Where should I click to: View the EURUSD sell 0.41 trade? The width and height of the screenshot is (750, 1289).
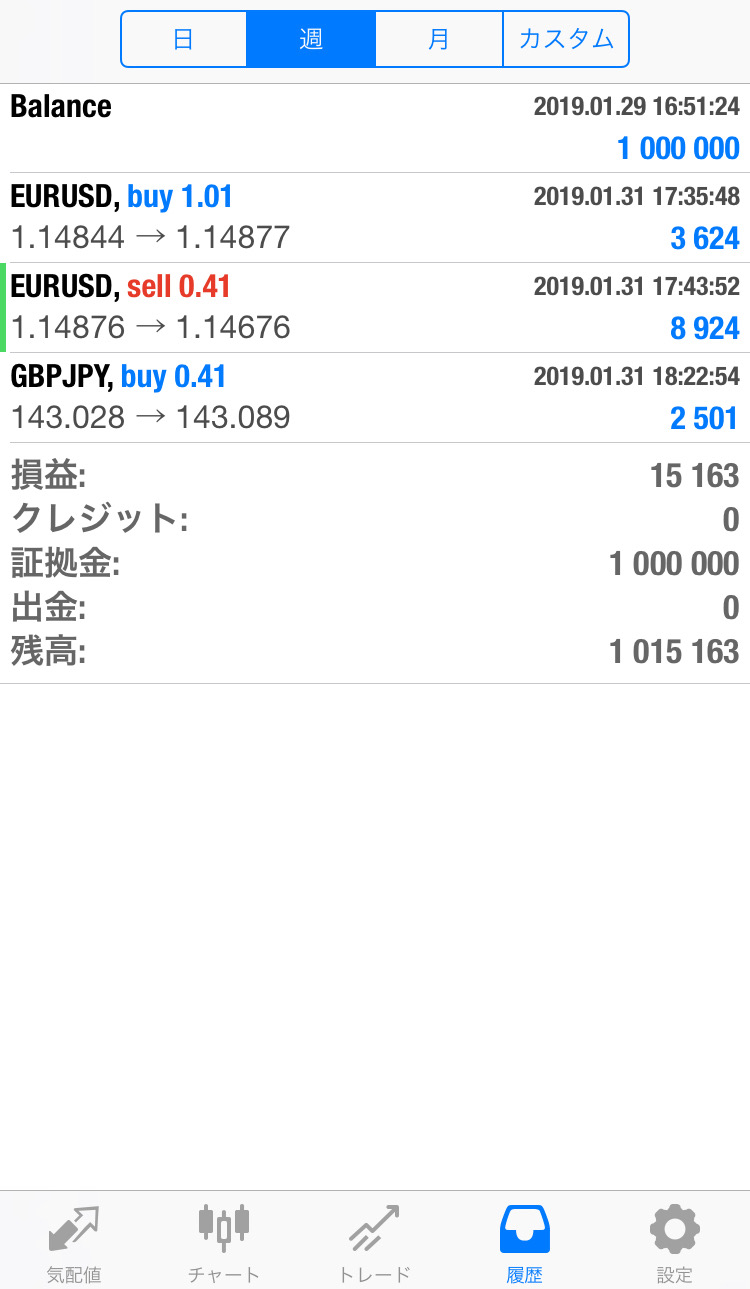(375, 308)
